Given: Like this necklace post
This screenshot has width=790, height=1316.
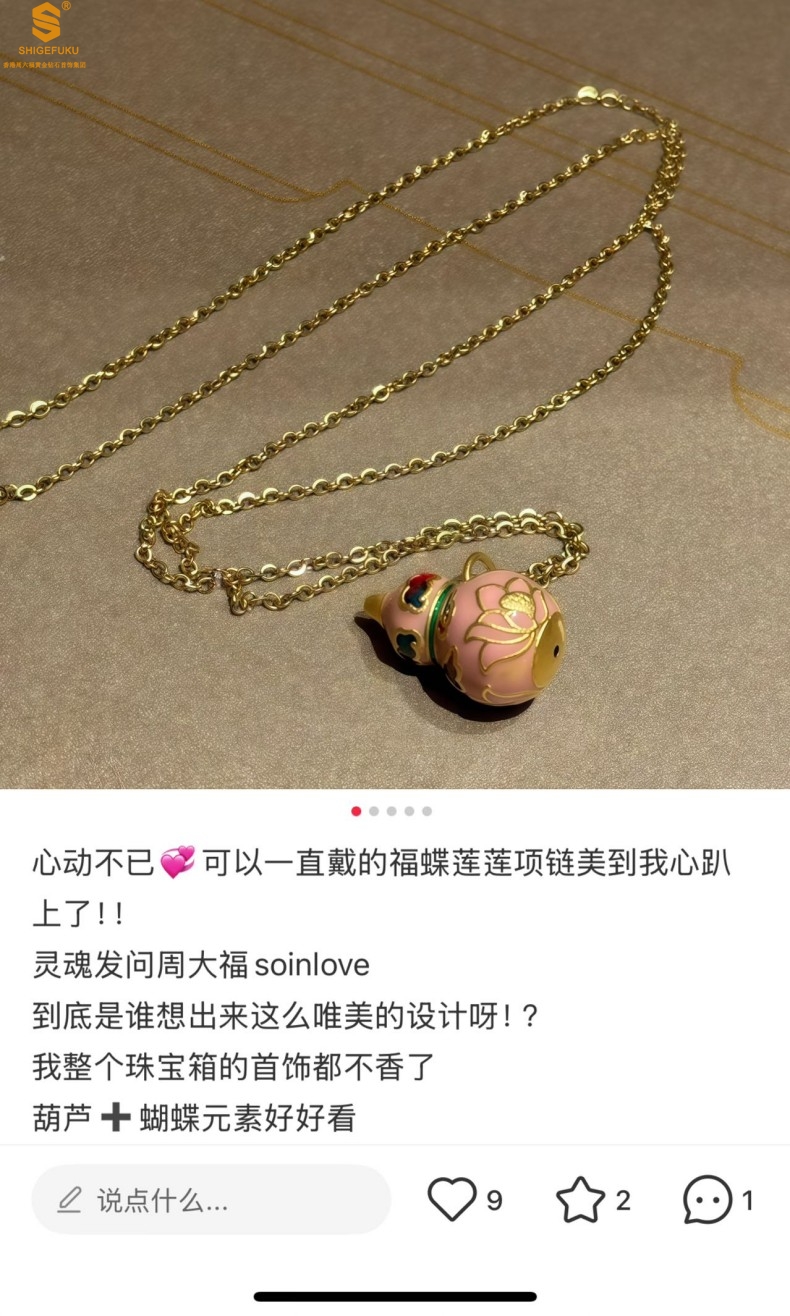Looking at the screenshot, I should pos(452,1199).
